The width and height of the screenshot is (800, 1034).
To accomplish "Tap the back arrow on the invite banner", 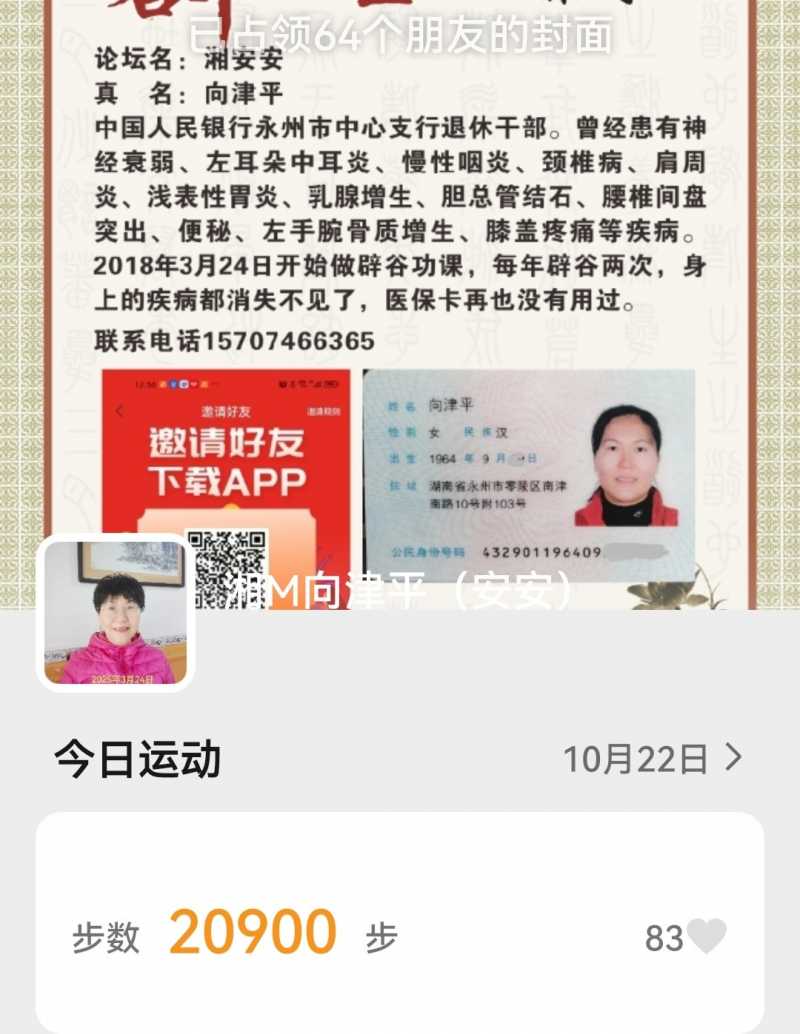I will tap(119, 410).
